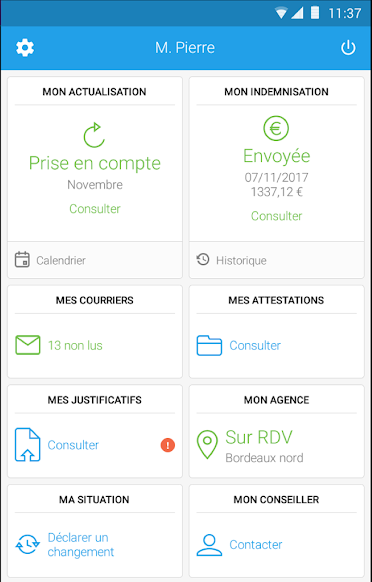Open the Historique row
This screenshot has width=372, height=582.
pyautogui.click(x=277, y=260)
